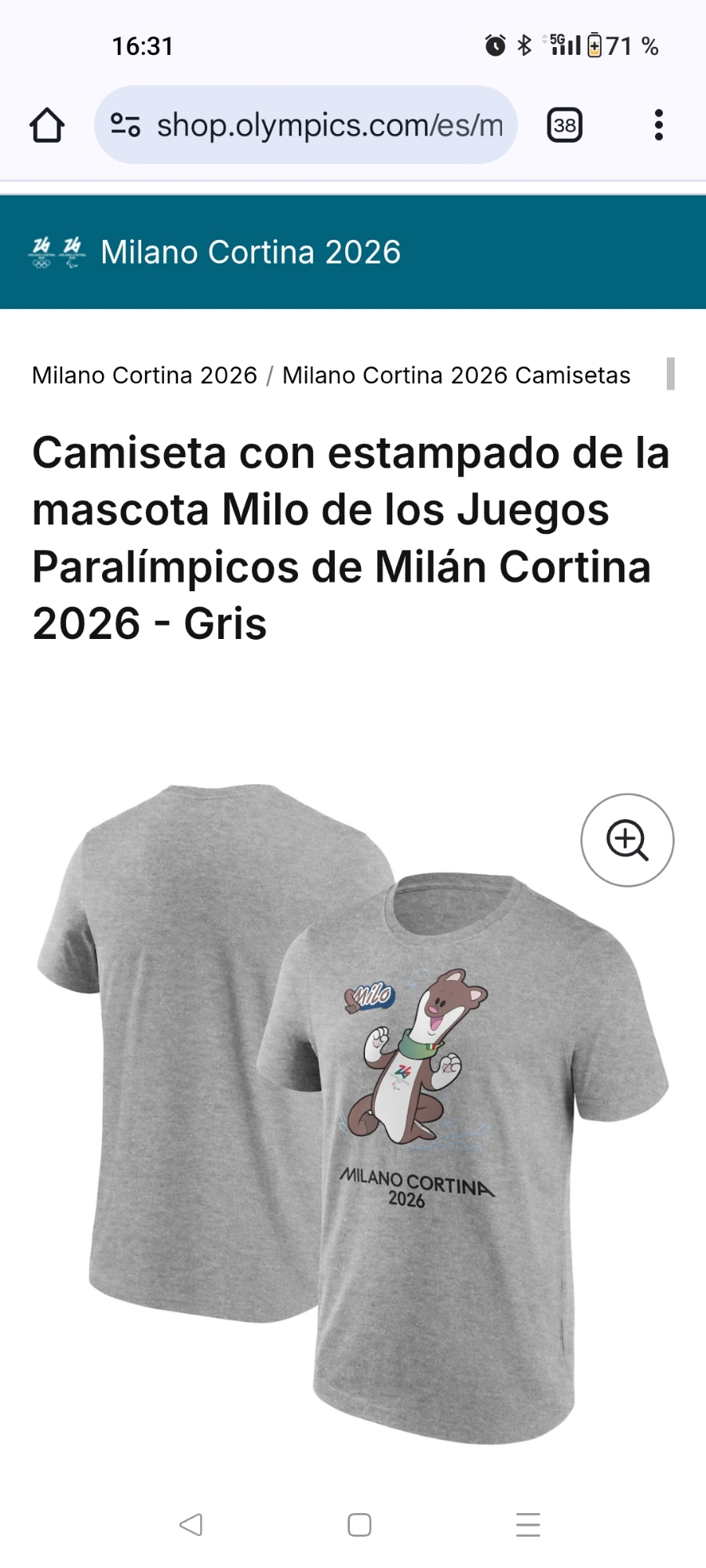Viewport: 706px width, 1568px height.
Task: Open the Milano Cortina 2026 breadcrumb link
Action: (144, 376)
